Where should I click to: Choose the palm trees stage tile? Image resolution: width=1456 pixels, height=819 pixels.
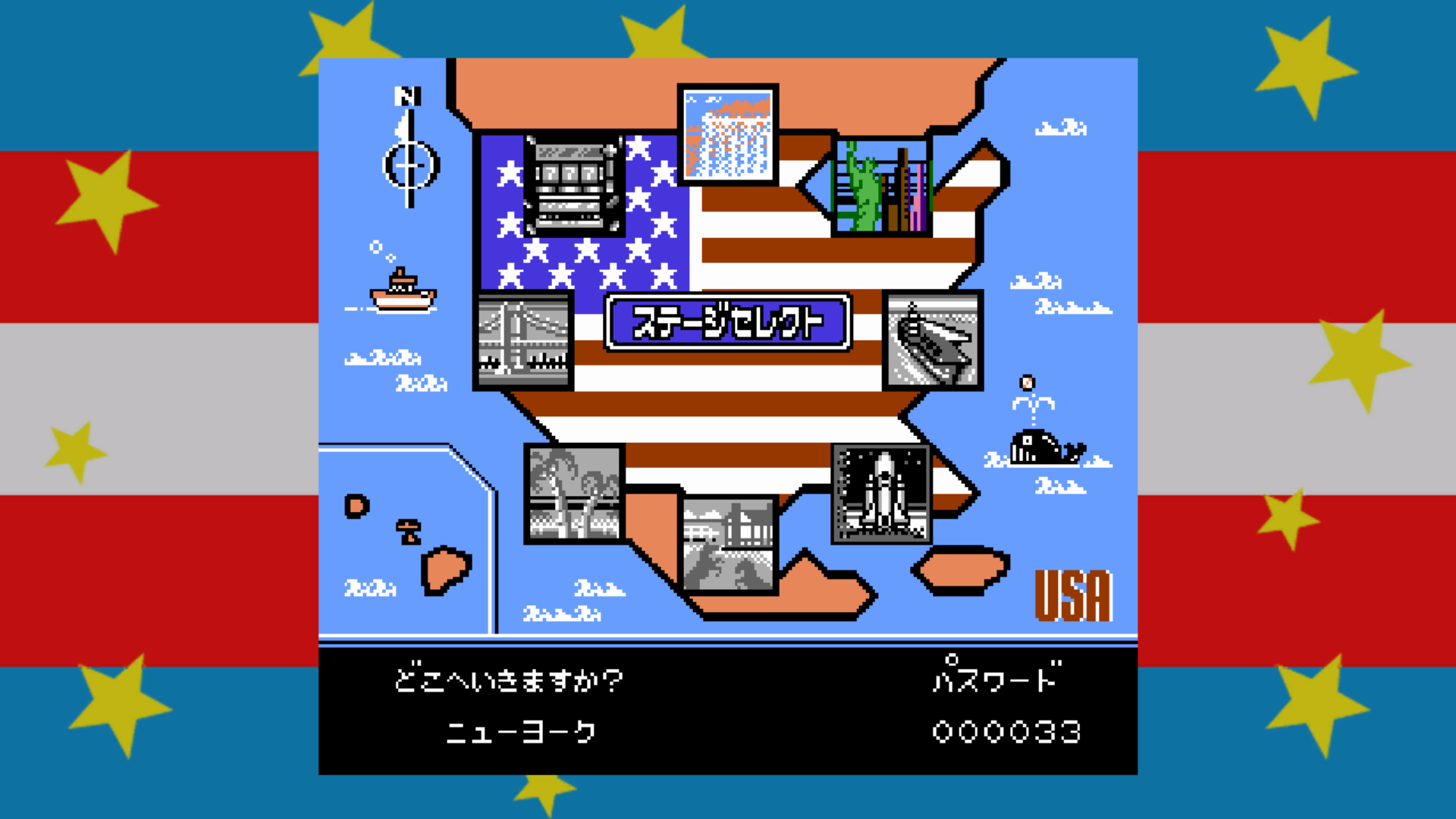tap(574, 494)
